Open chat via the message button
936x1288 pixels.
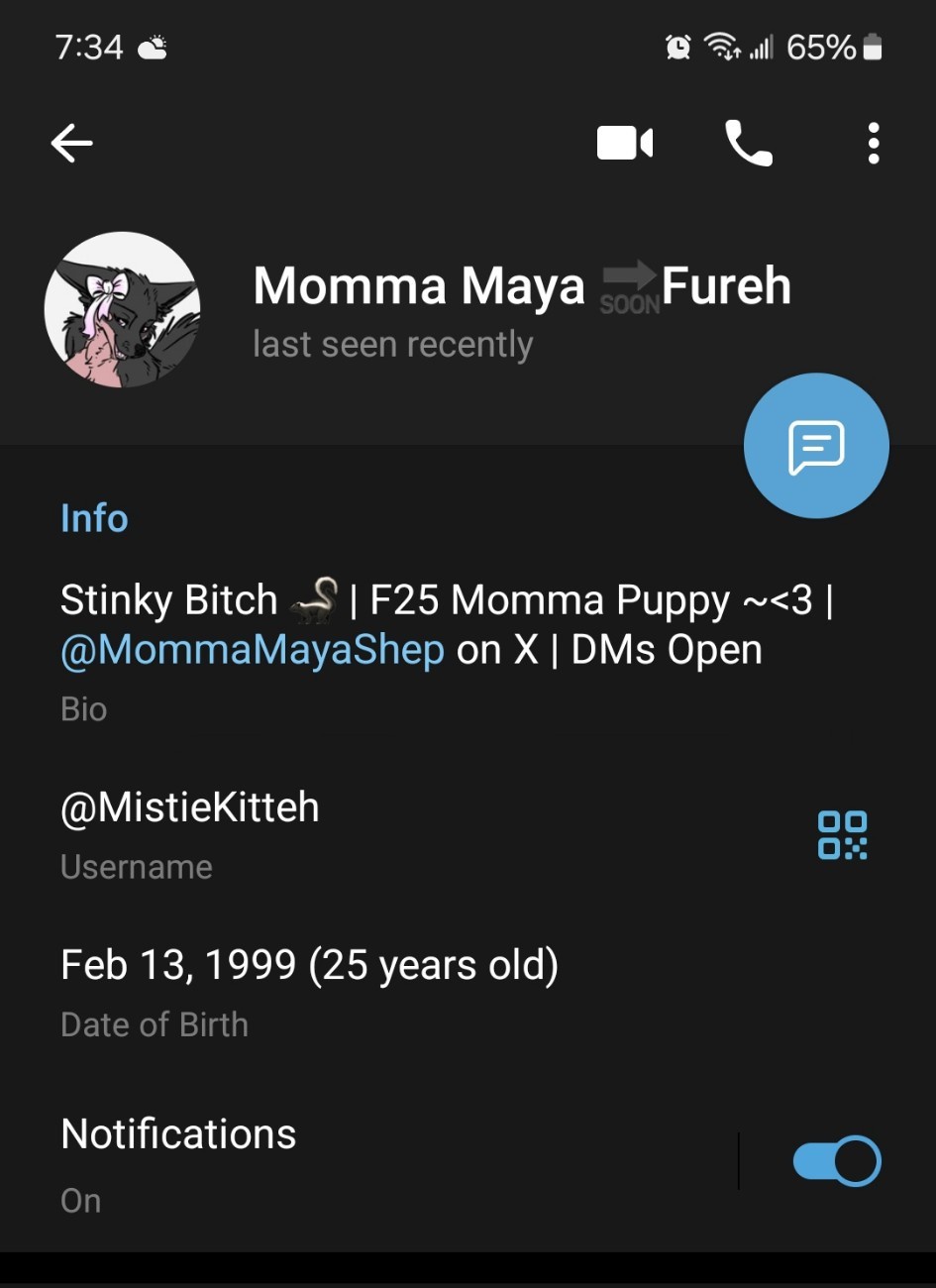(x=816, y=446)
